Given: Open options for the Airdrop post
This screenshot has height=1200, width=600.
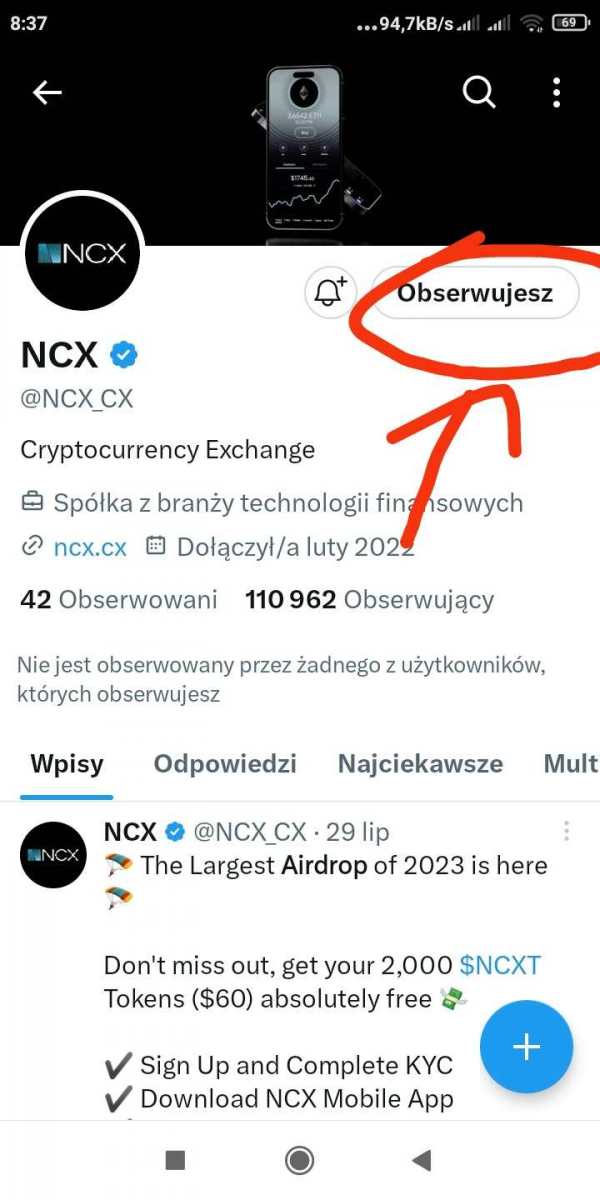Looking at the screenshot, I should (566, 831).
